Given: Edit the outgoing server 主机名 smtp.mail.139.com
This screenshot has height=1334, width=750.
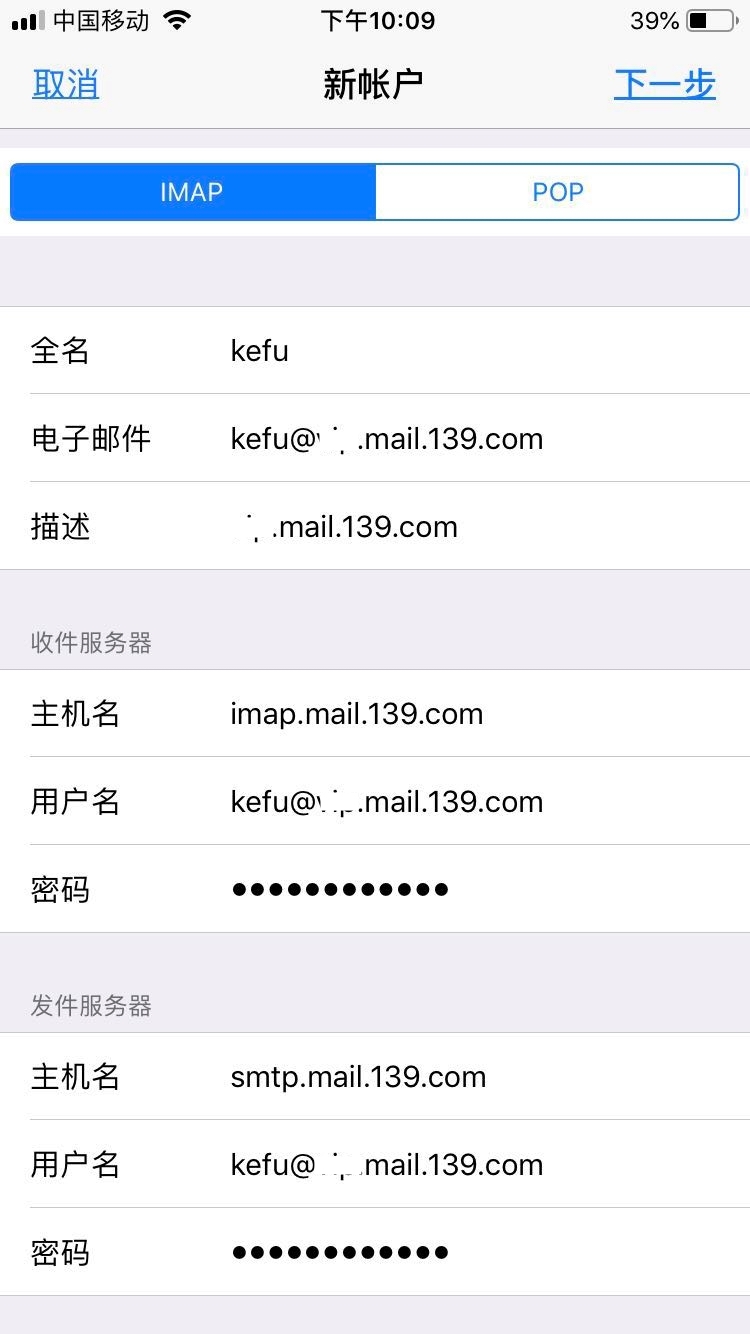Looking at the screenshot, I should 400,1077.
